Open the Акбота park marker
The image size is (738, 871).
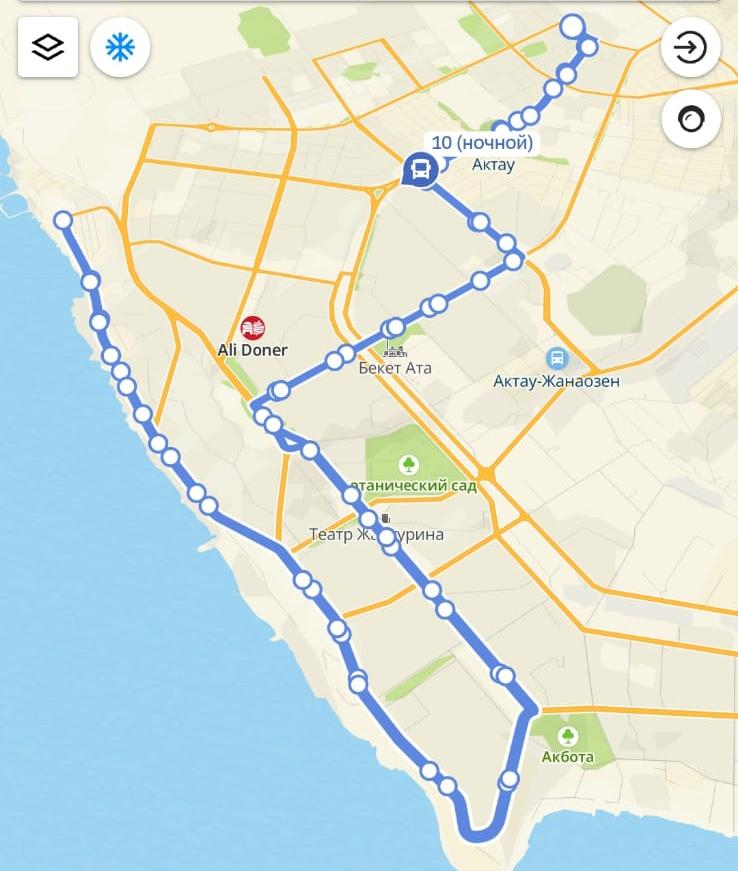point(568,737)
